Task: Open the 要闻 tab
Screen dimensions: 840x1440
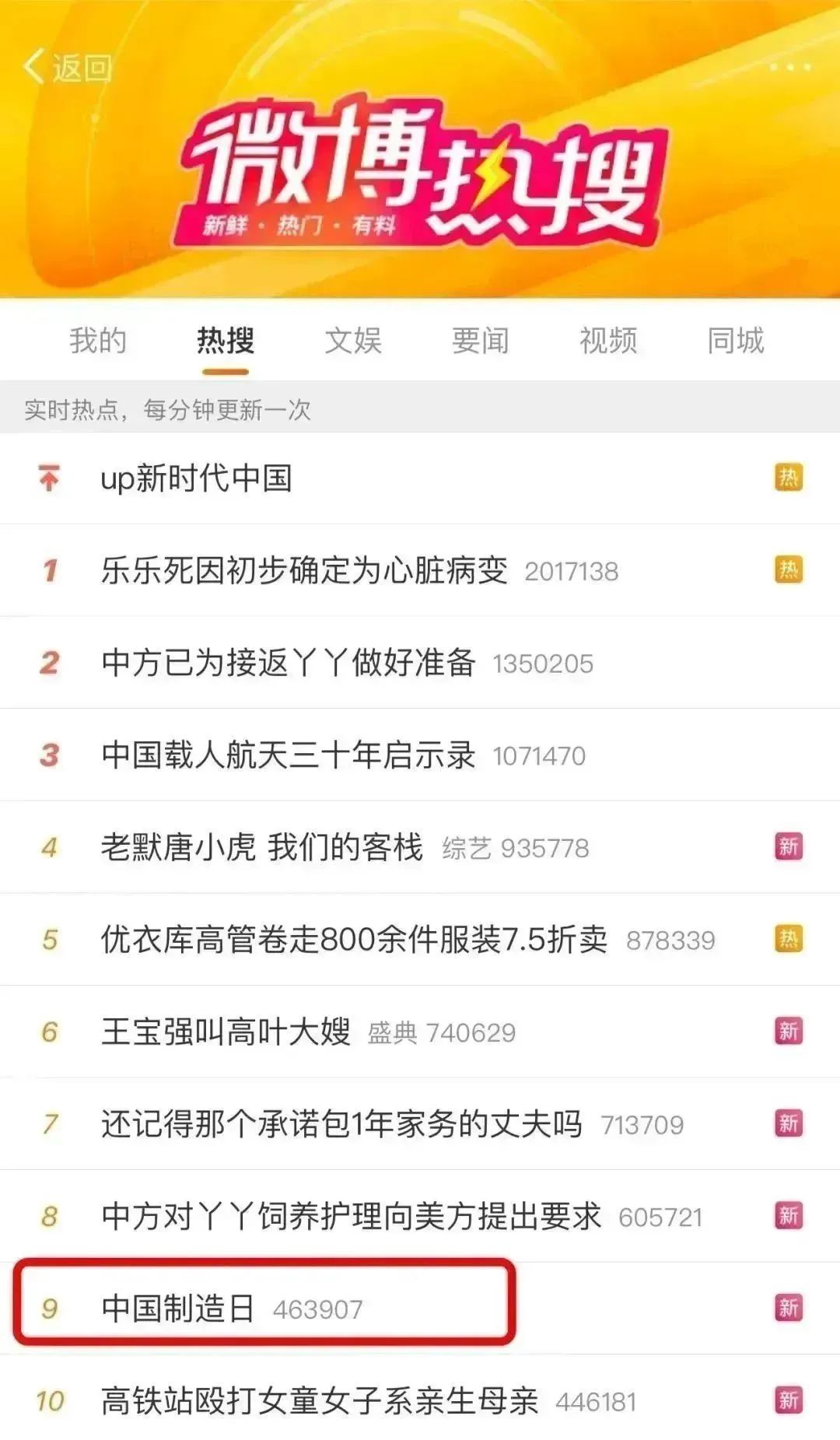Action: 481,341
